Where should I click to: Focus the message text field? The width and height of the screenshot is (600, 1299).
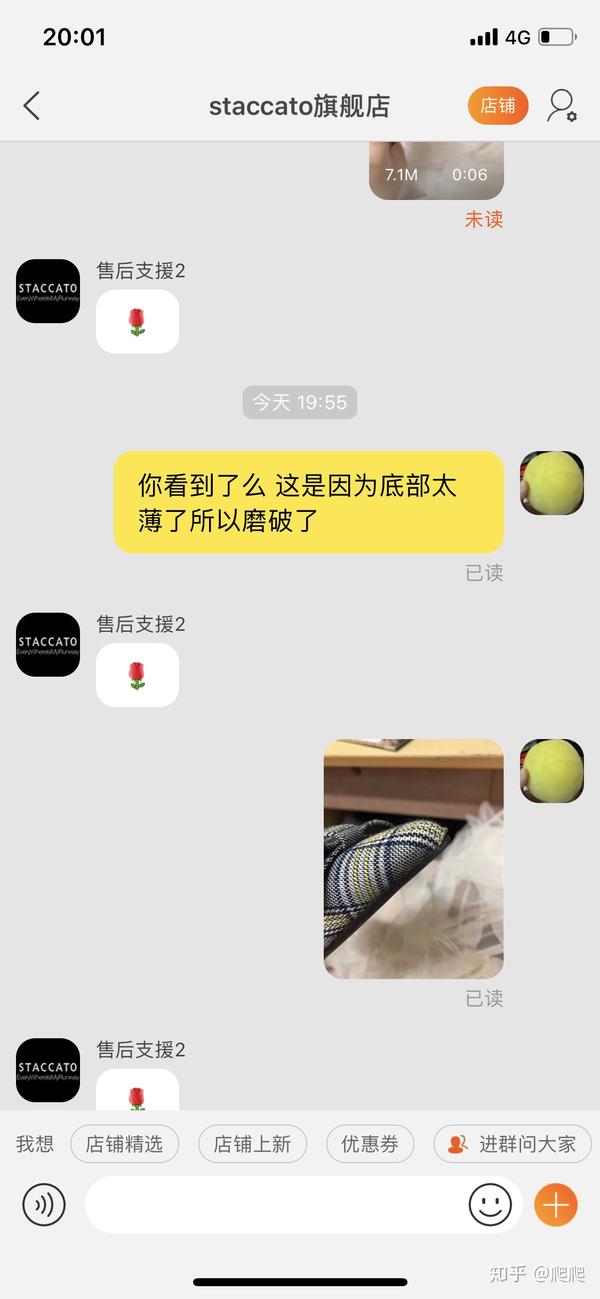click(275, 1205)
